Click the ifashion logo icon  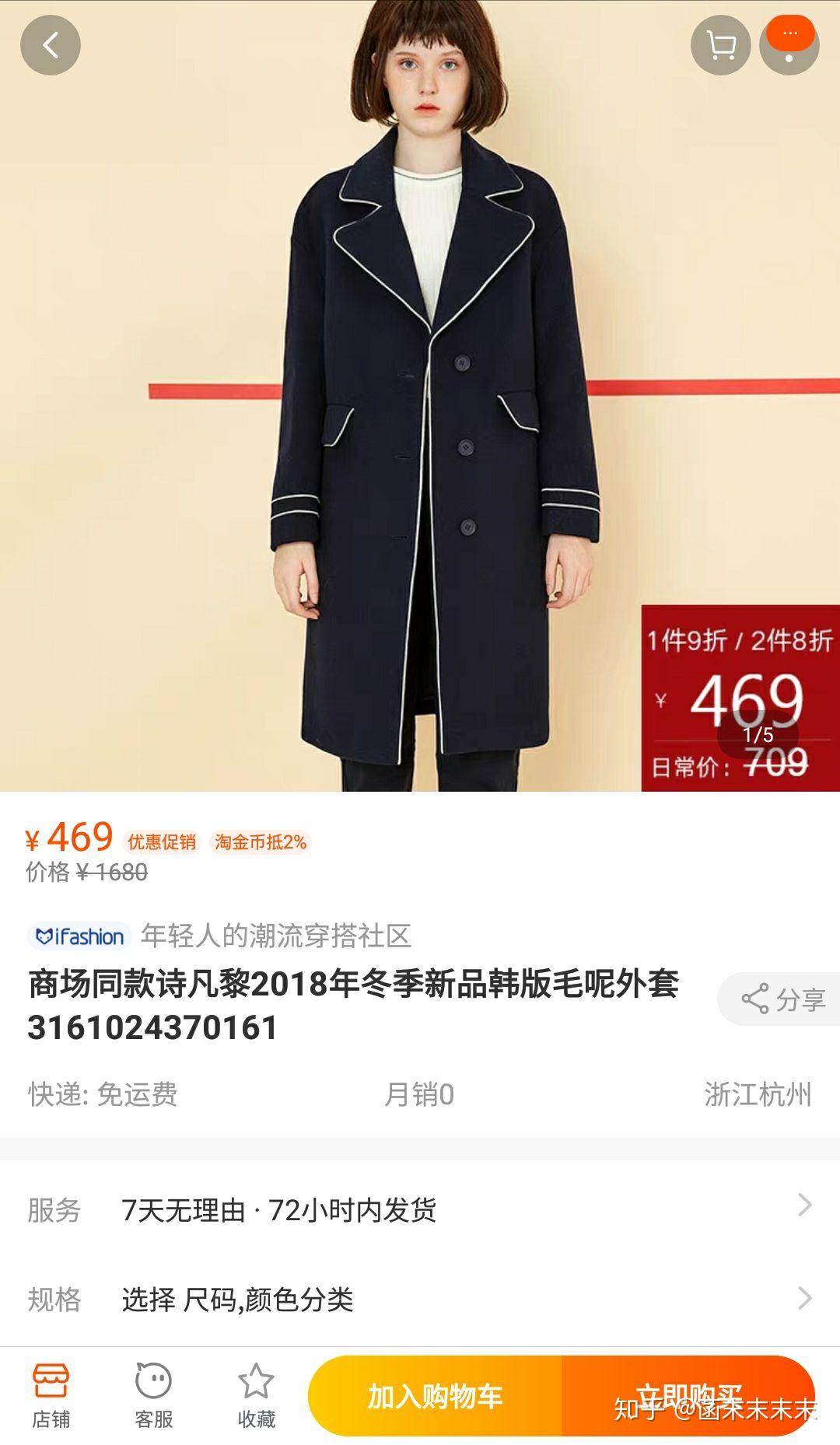tap(78, 937)
